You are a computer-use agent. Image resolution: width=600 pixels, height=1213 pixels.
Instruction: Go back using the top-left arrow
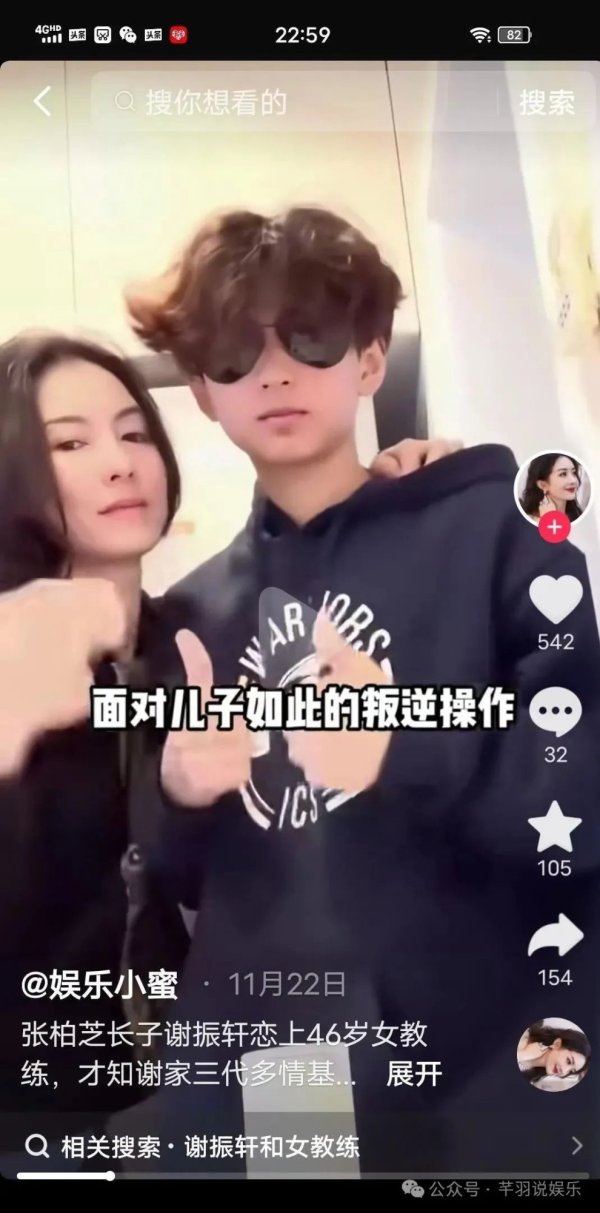pos(42,102)
